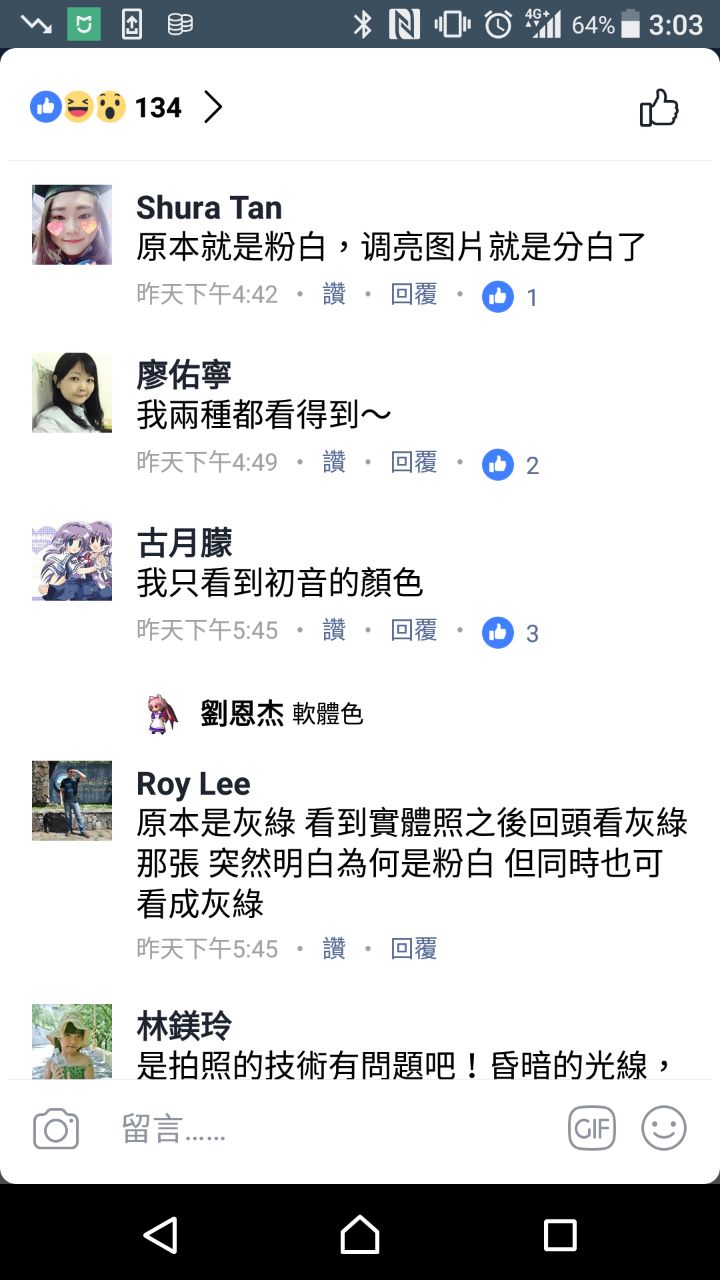Reply to Shura Tan's comment
This screenshot has width=720, height=1280.
[x=414, y=294]
